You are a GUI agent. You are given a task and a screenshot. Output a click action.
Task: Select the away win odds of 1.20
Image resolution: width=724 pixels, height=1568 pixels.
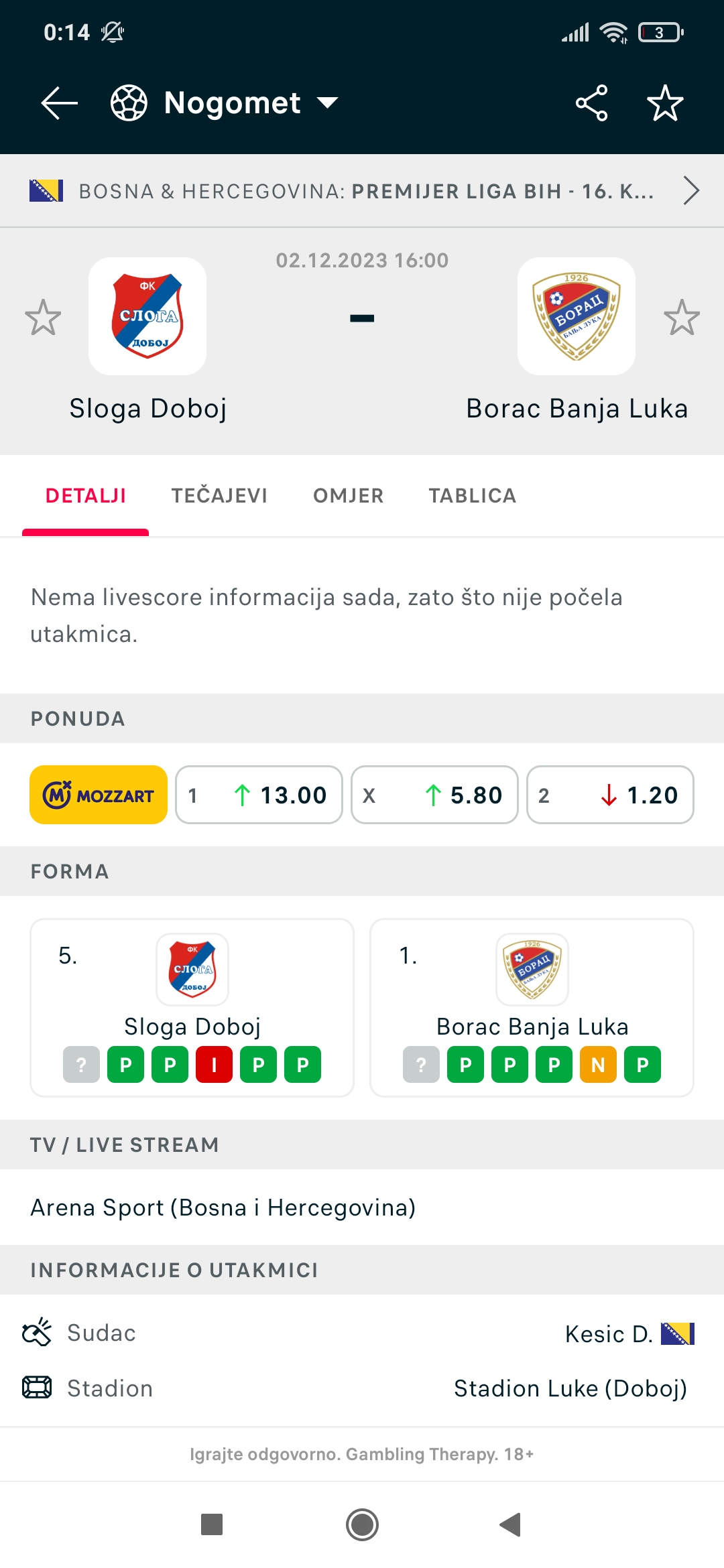click(x=610, y=795)
